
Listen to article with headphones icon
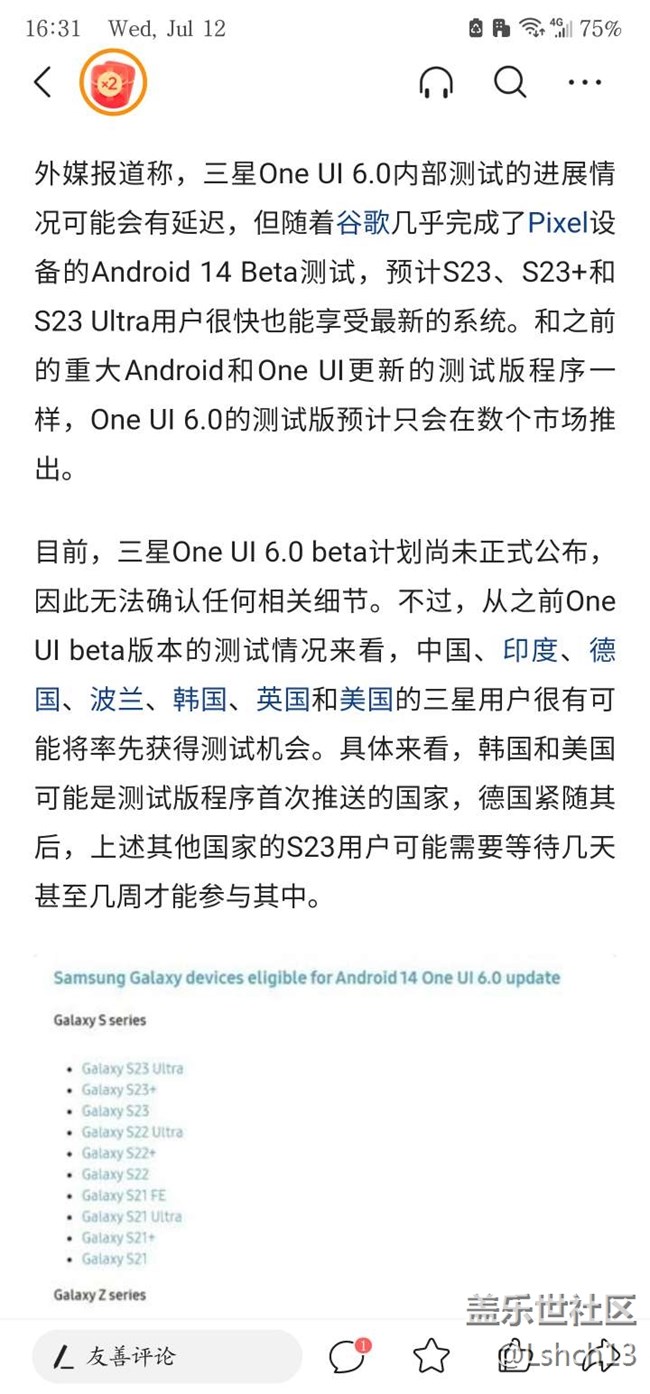(x=437, y=82)
